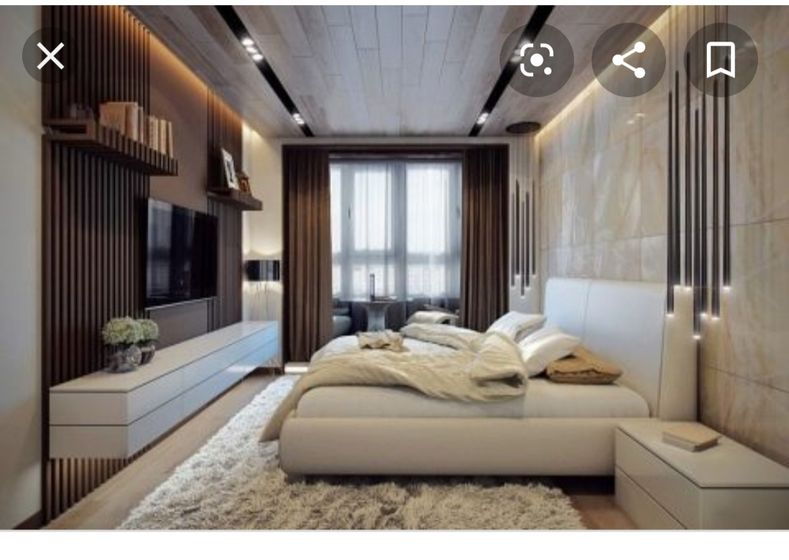Save image to collection with bookmark

pyautogui.click(x=720, y=60)
